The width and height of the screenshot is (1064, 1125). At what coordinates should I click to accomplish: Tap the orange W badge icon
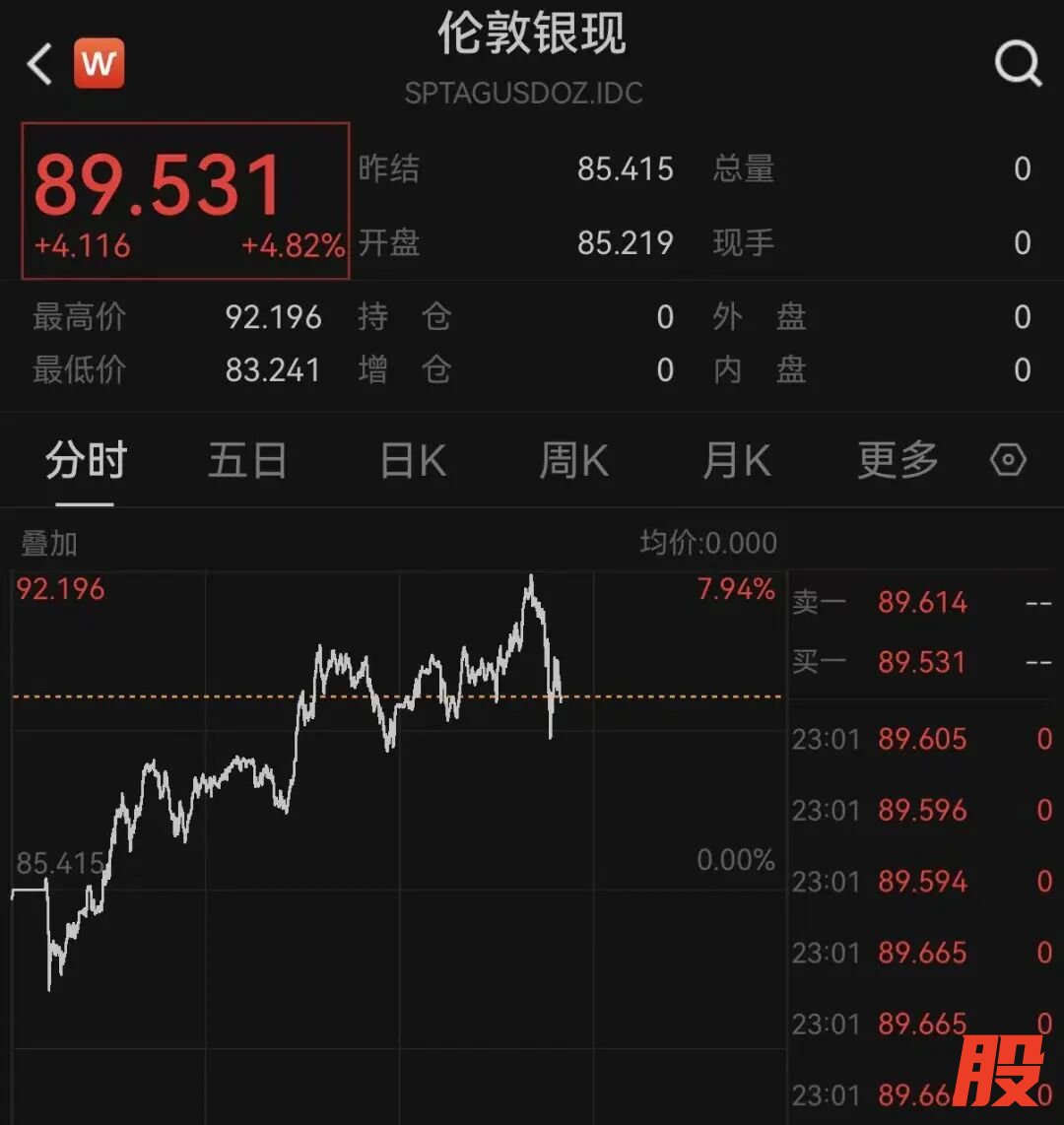click(x=99, y=64)
